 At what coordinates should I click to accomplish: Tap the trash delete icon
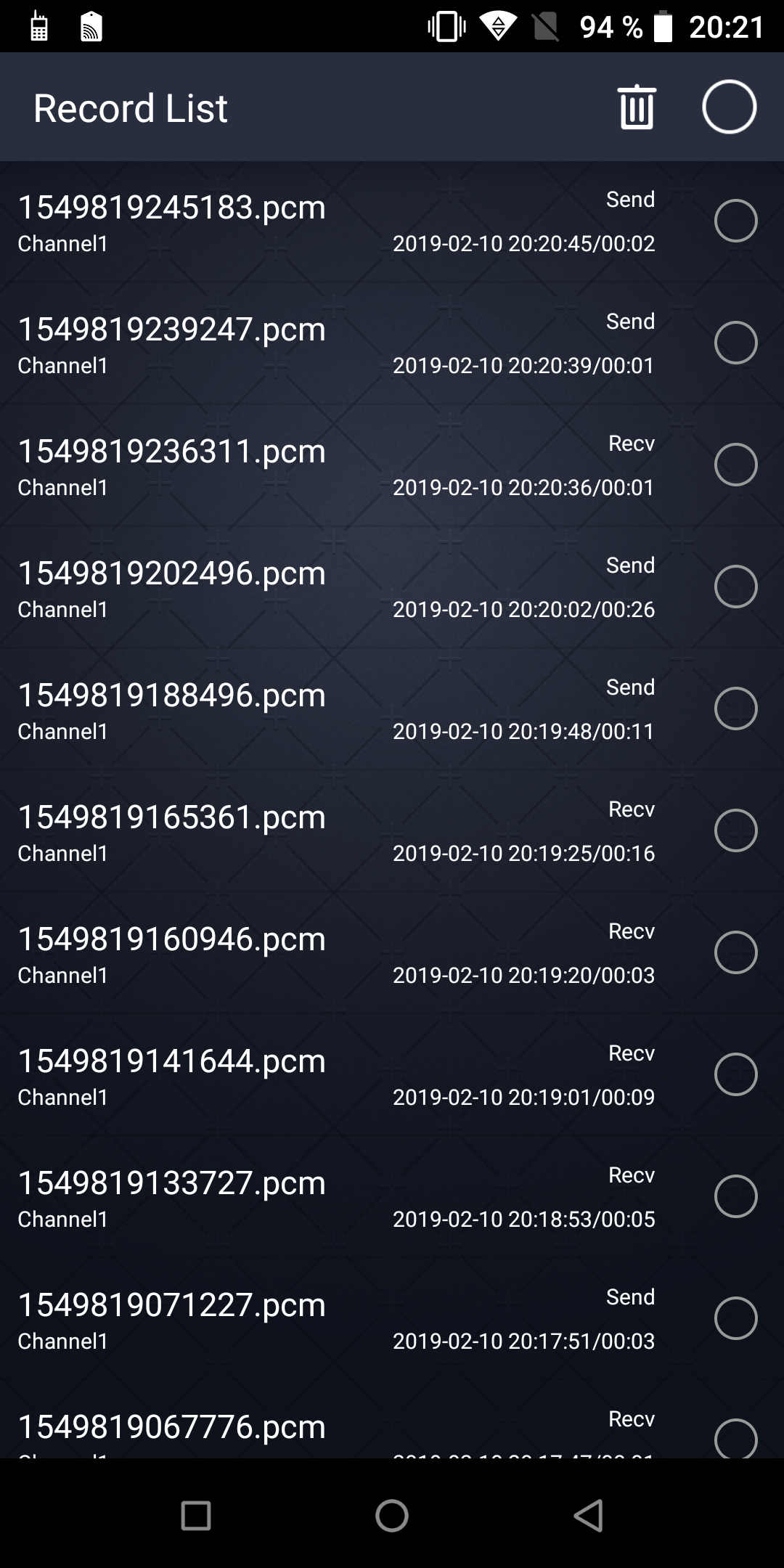point(637,107)
